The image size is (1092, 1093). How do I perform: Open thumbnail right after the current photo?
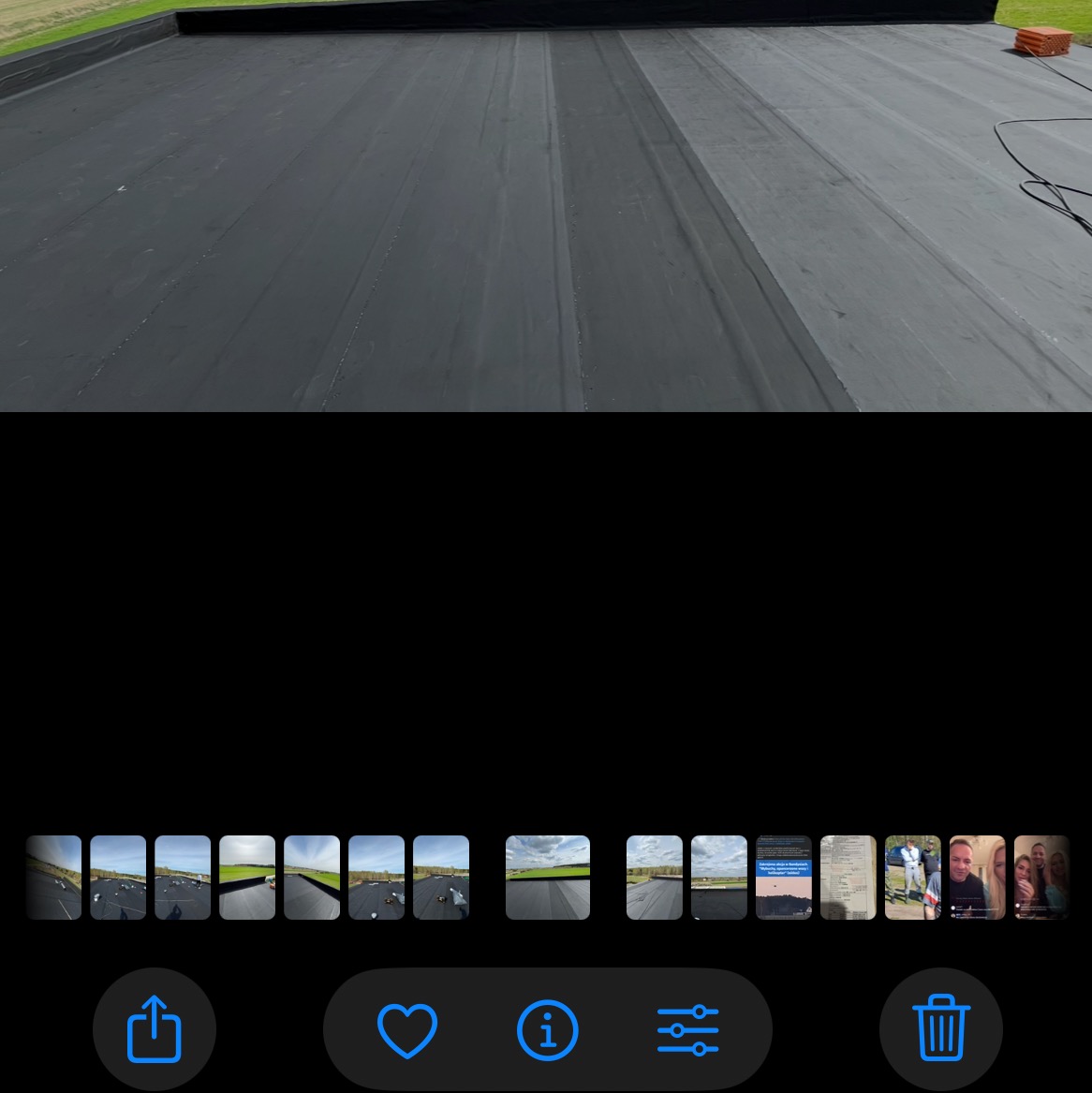[654, 878]
